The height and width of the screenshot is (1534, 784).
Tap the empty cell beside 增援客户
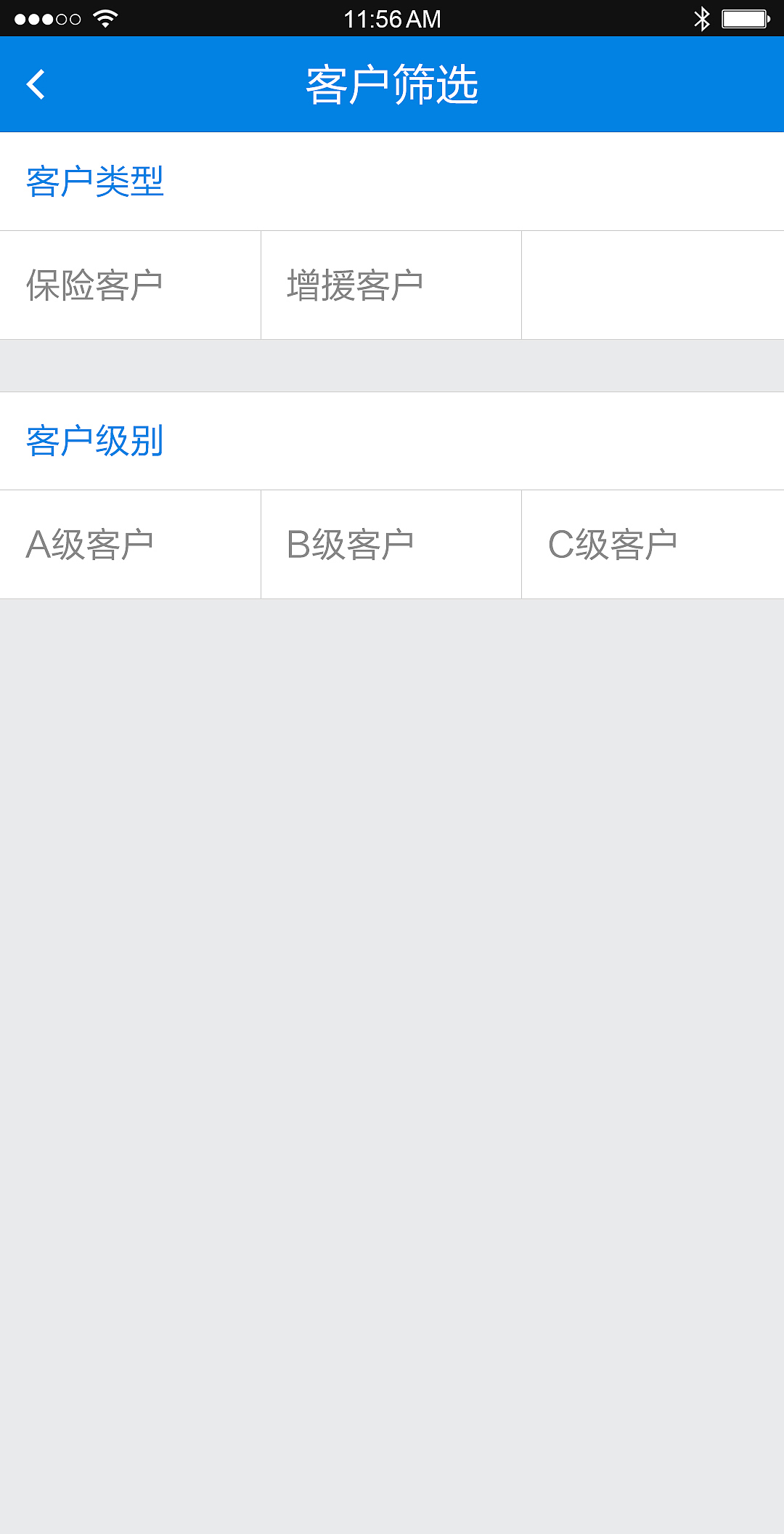(x=652, y=285)
